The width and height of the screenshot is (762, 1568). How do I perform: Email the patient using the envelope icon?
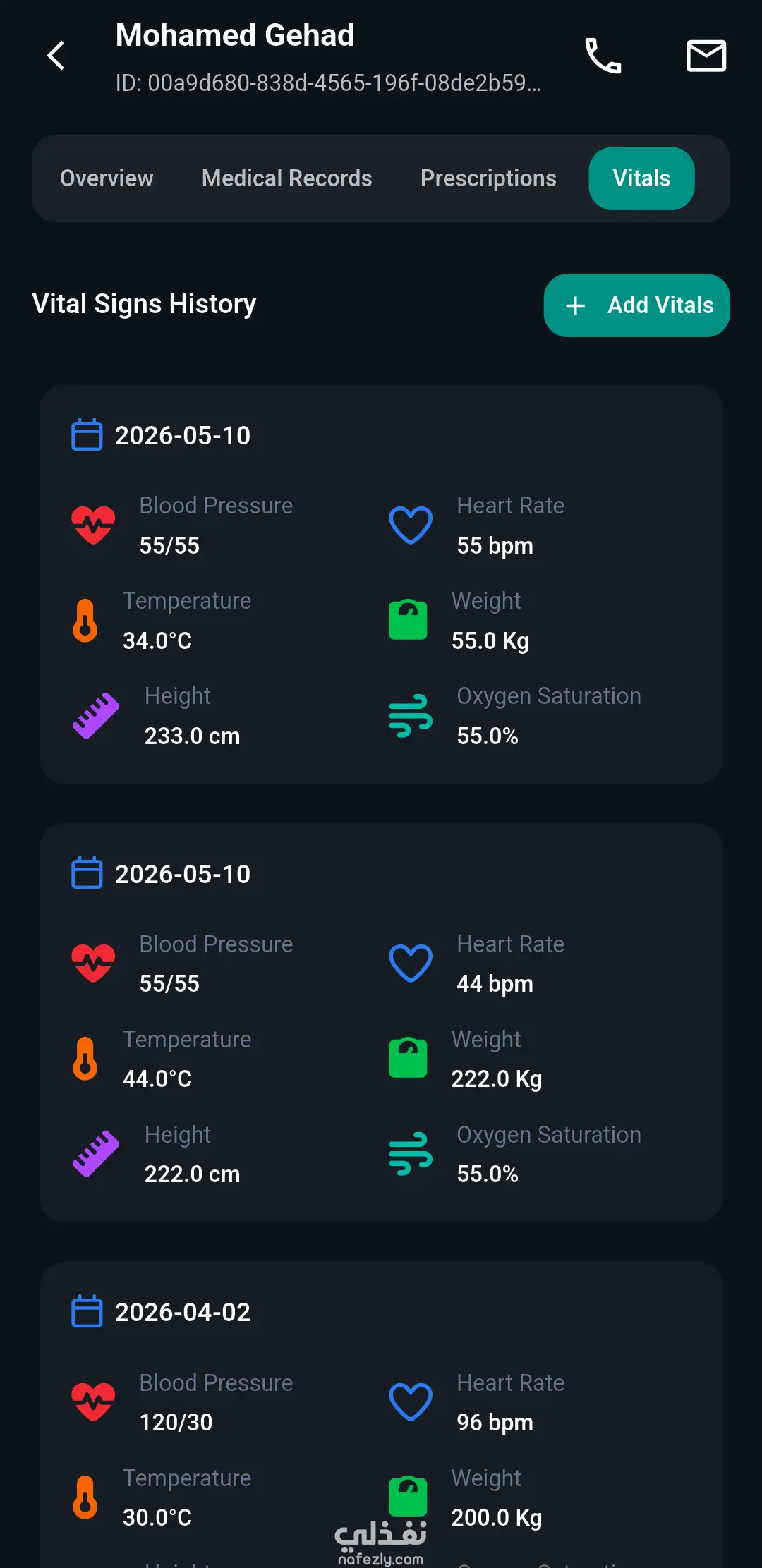706,56
